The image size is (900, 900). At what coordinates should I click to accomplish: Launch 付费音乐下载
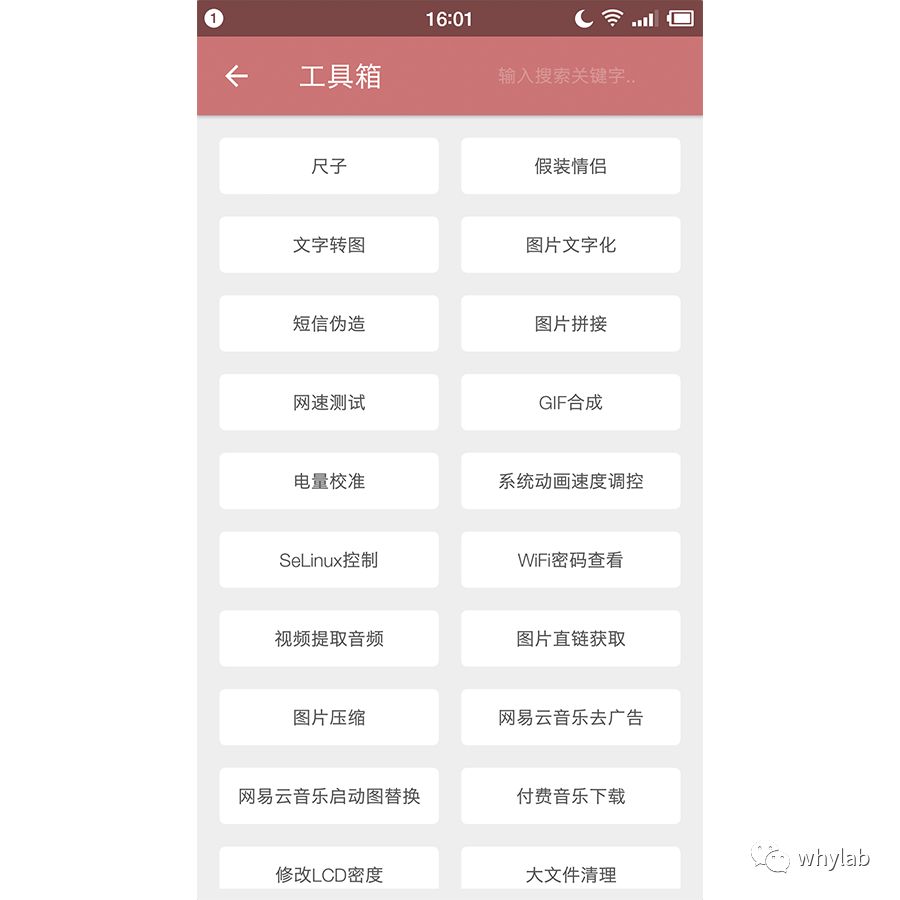[x=570, y=797]
